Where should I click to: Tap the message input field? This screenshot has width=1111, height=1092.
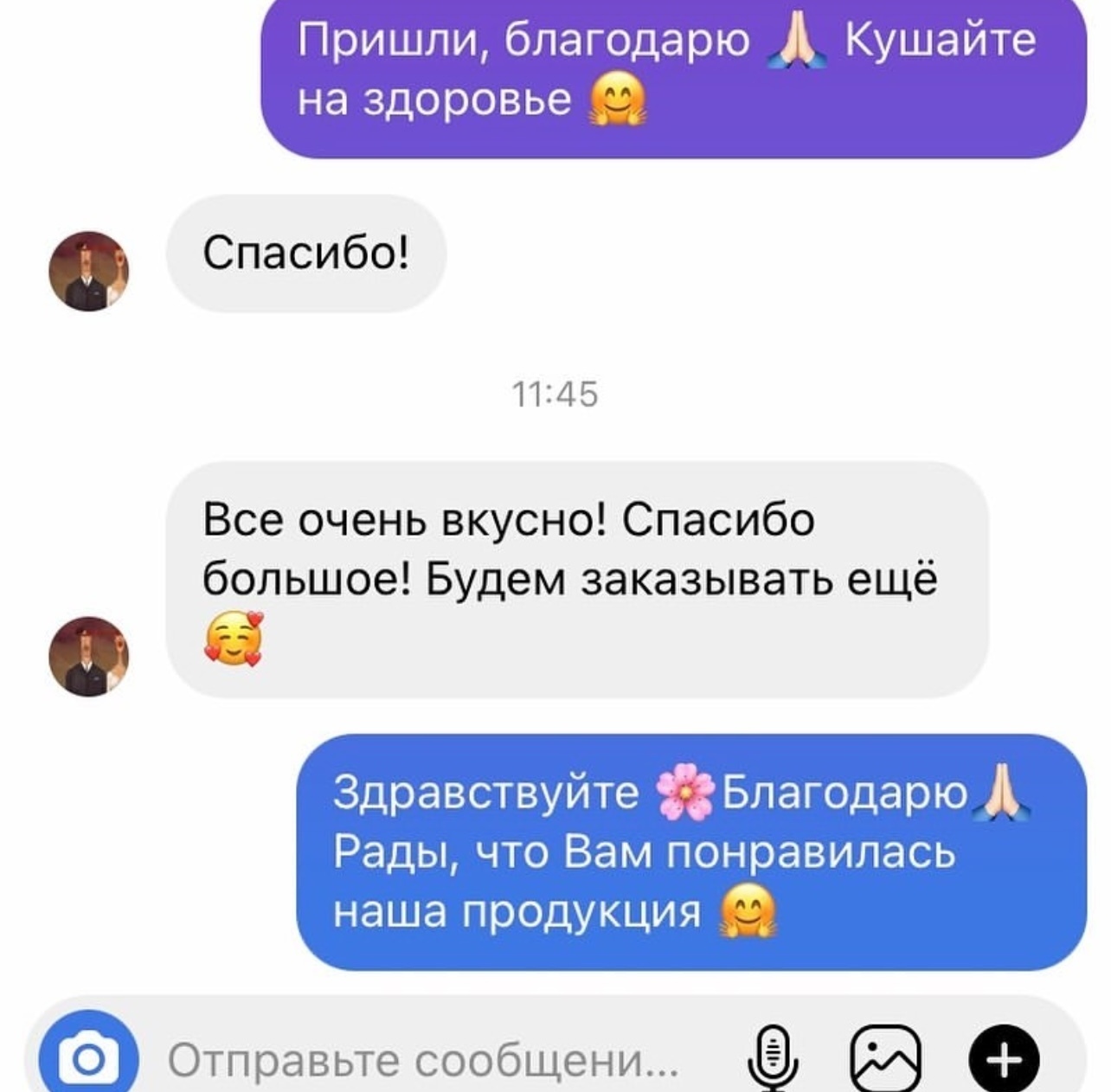pos(424,1060)
